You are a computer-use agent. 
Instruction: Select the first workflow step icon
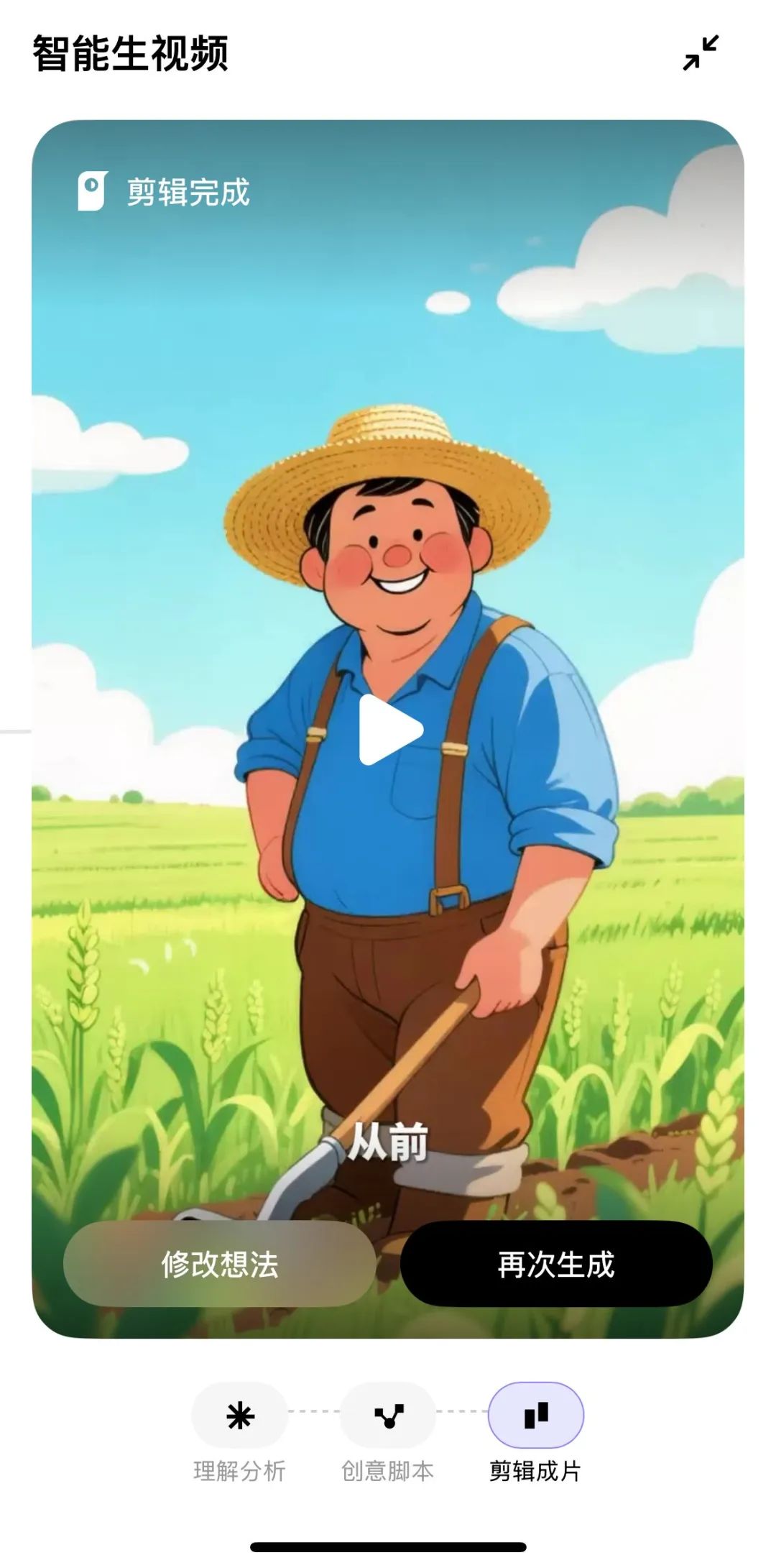coord(239,1415)
